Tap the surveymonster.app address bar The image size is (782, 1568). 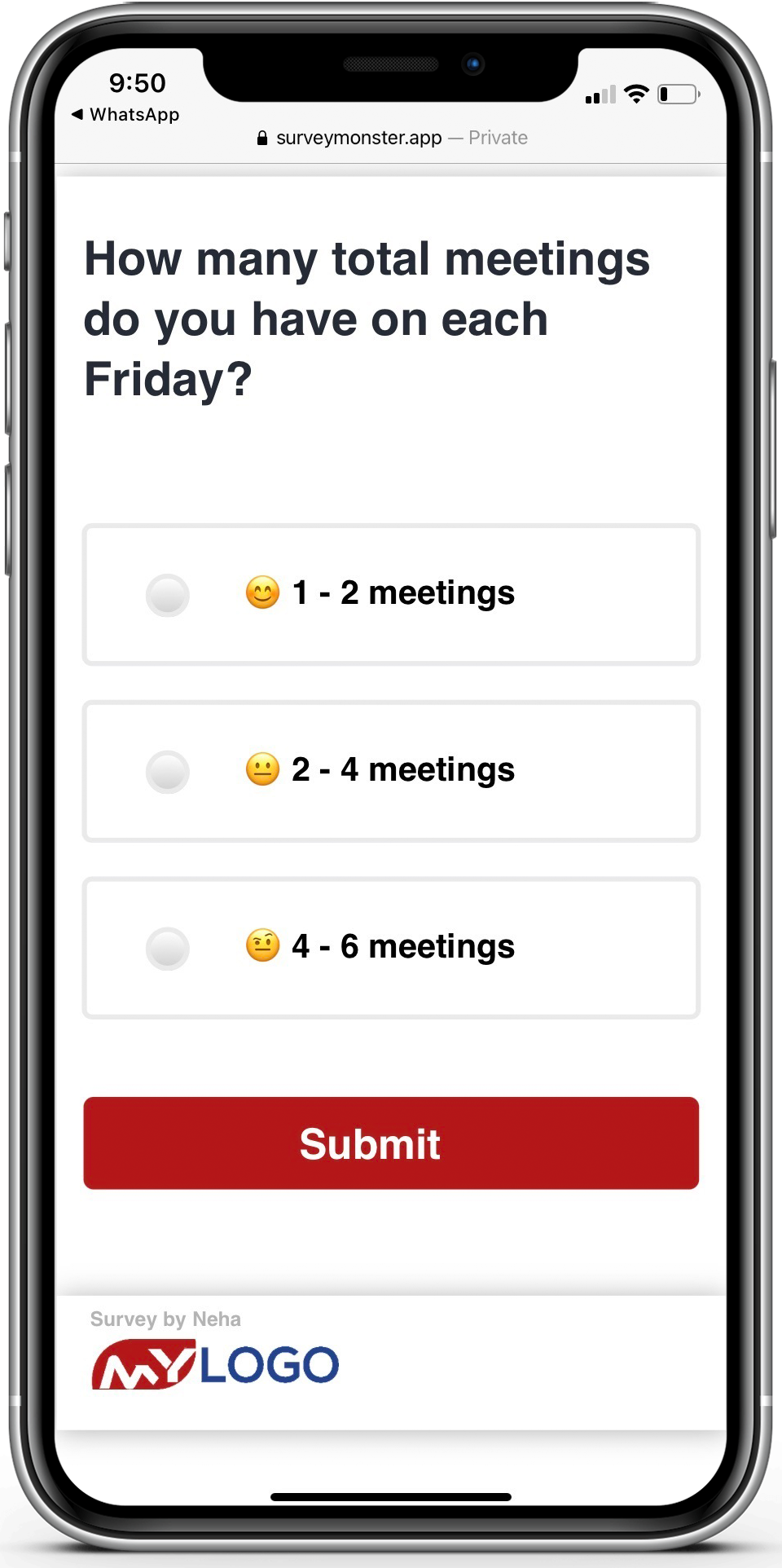click(x=392, y=138)
